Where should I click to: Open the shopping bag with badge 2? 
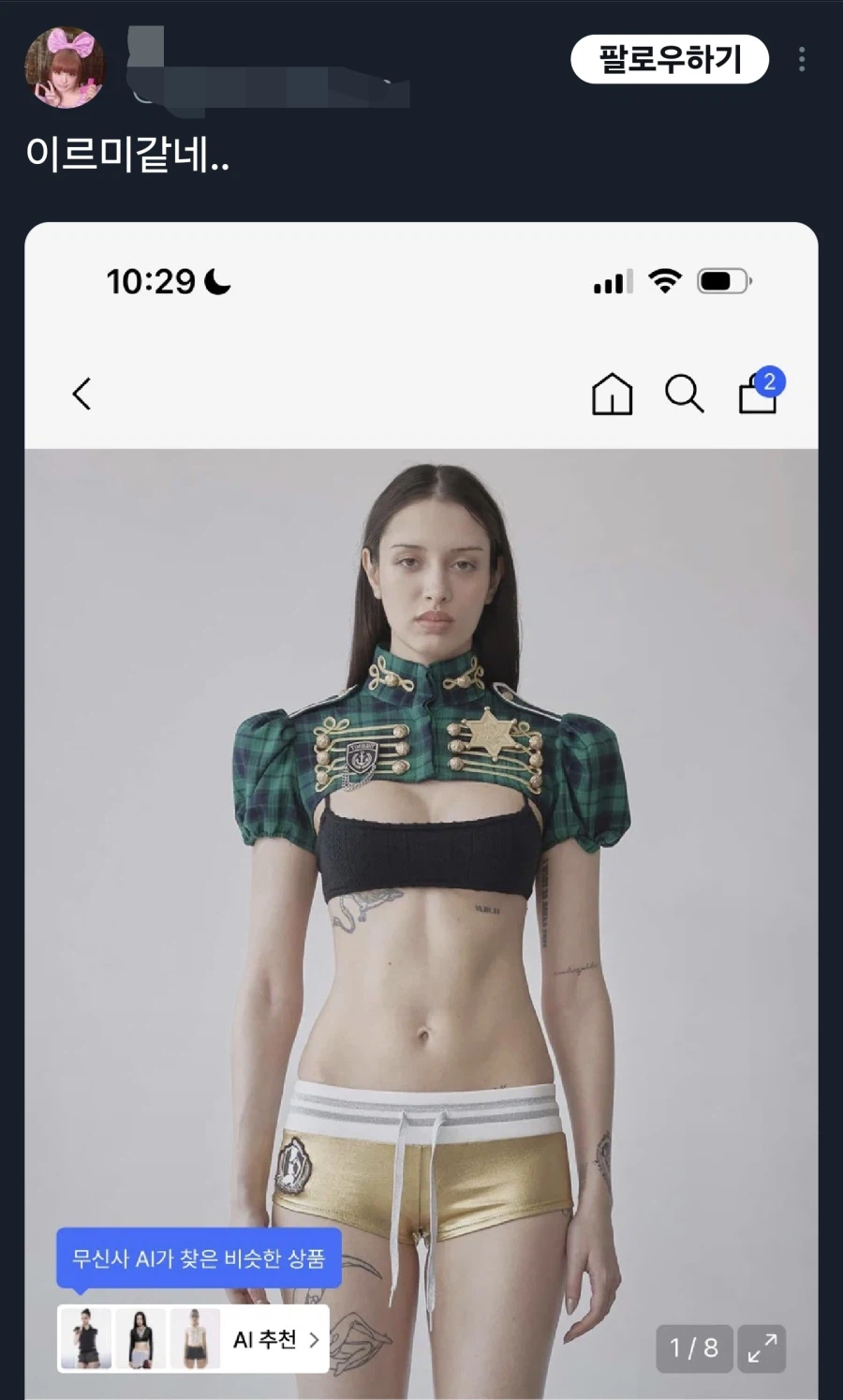(x=757, y=396)
